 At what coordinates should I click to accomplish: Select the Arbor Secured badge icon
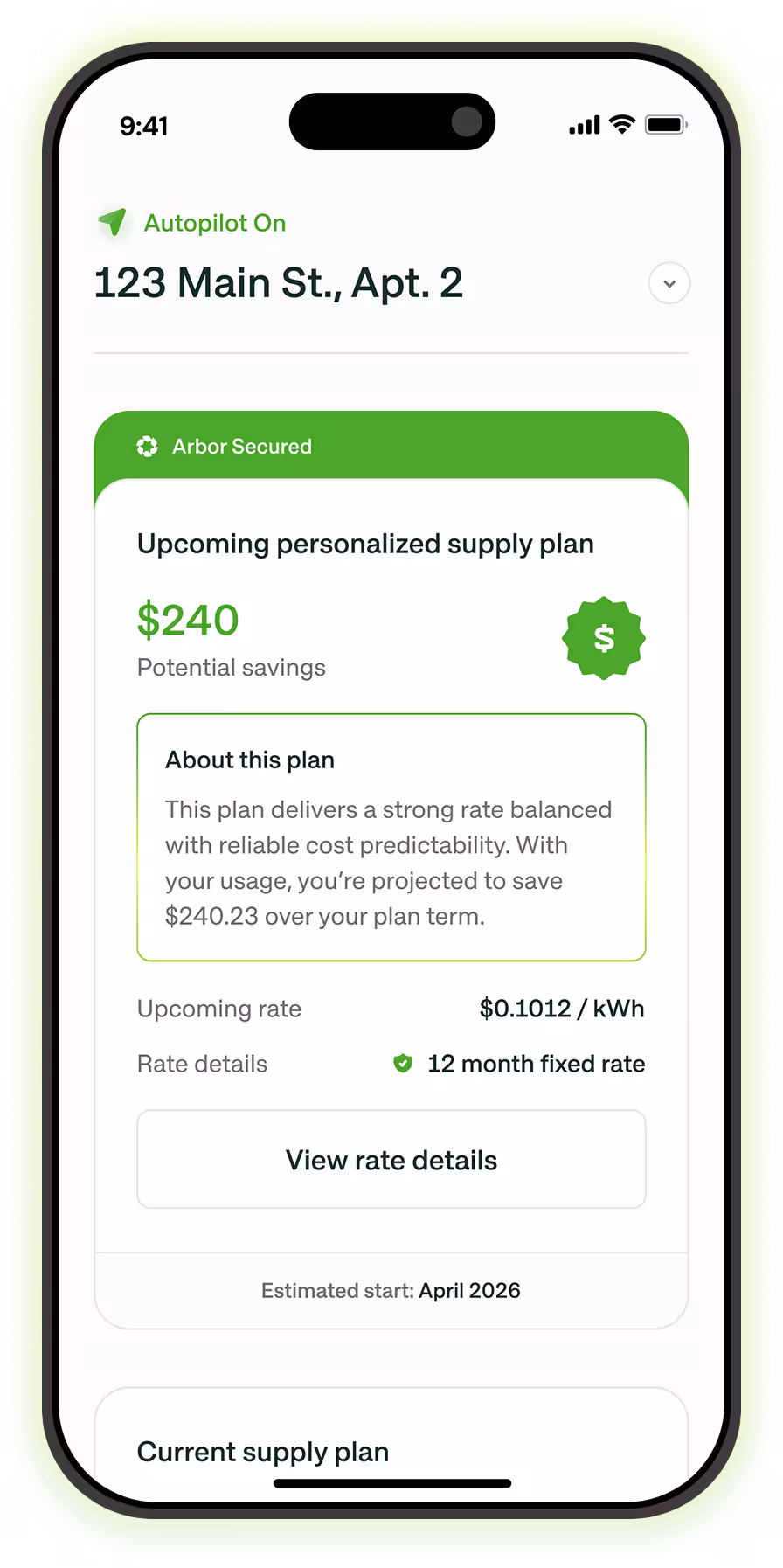(146, 447)
